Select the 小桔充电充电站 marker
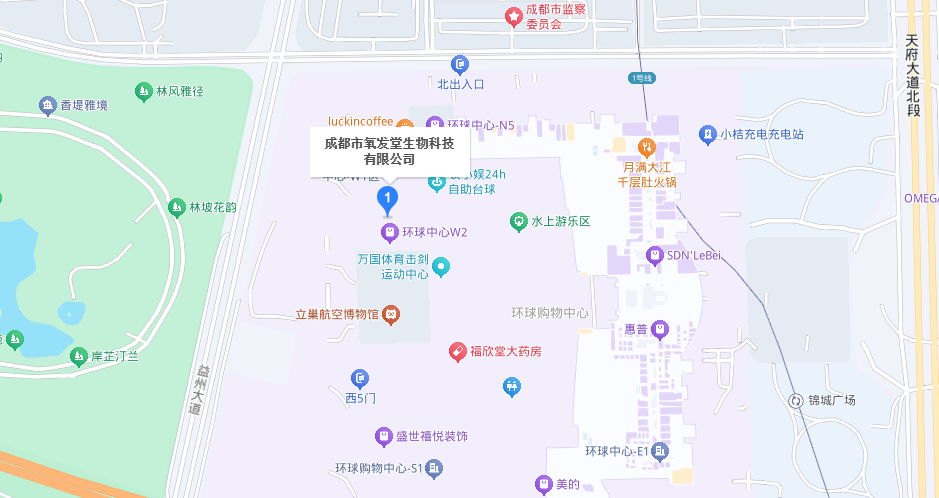939x498 pixels. 706,134
